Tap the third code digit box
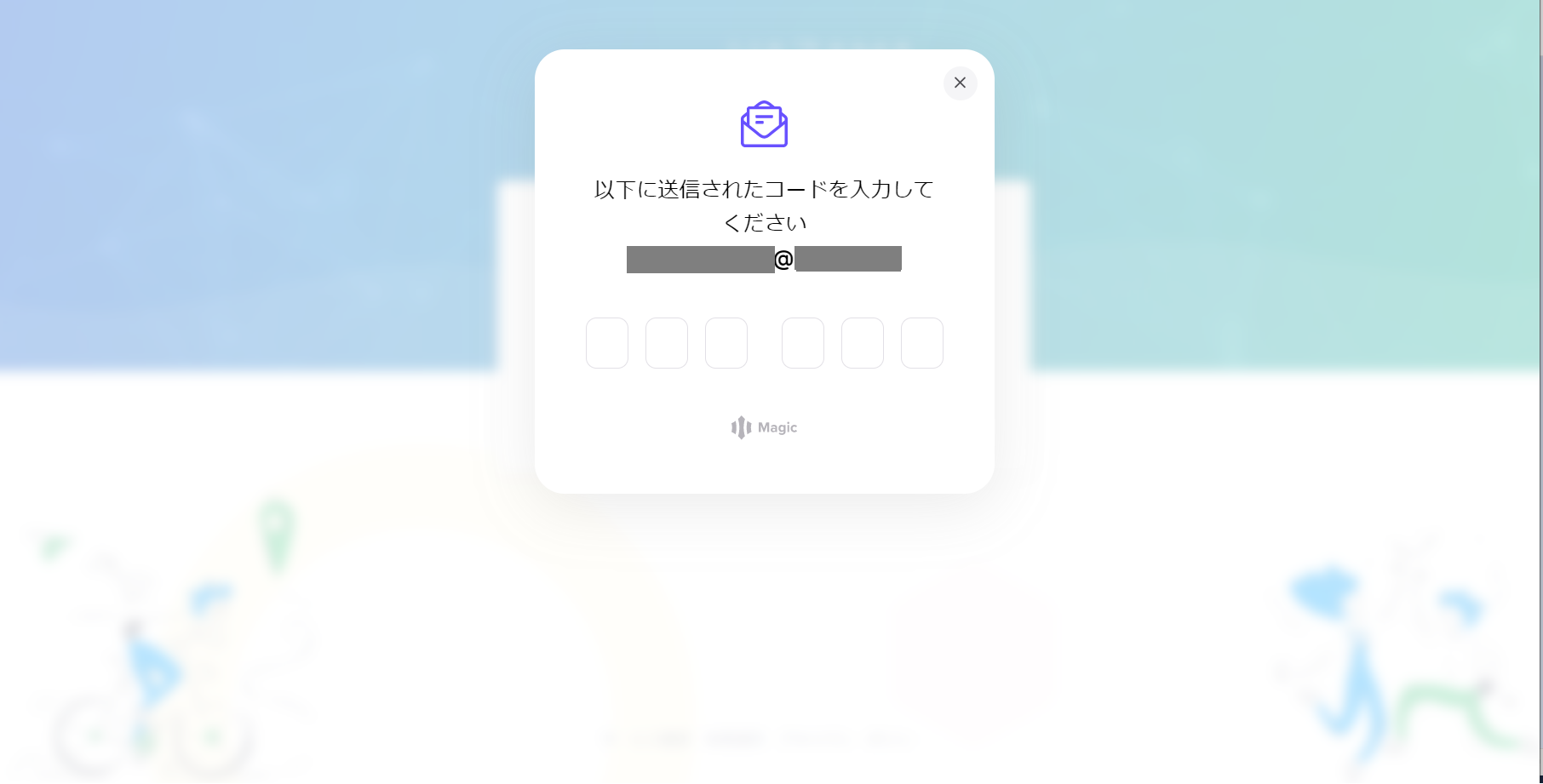Viewport: 1543px width, 784px height. click(x=726, y=343)
